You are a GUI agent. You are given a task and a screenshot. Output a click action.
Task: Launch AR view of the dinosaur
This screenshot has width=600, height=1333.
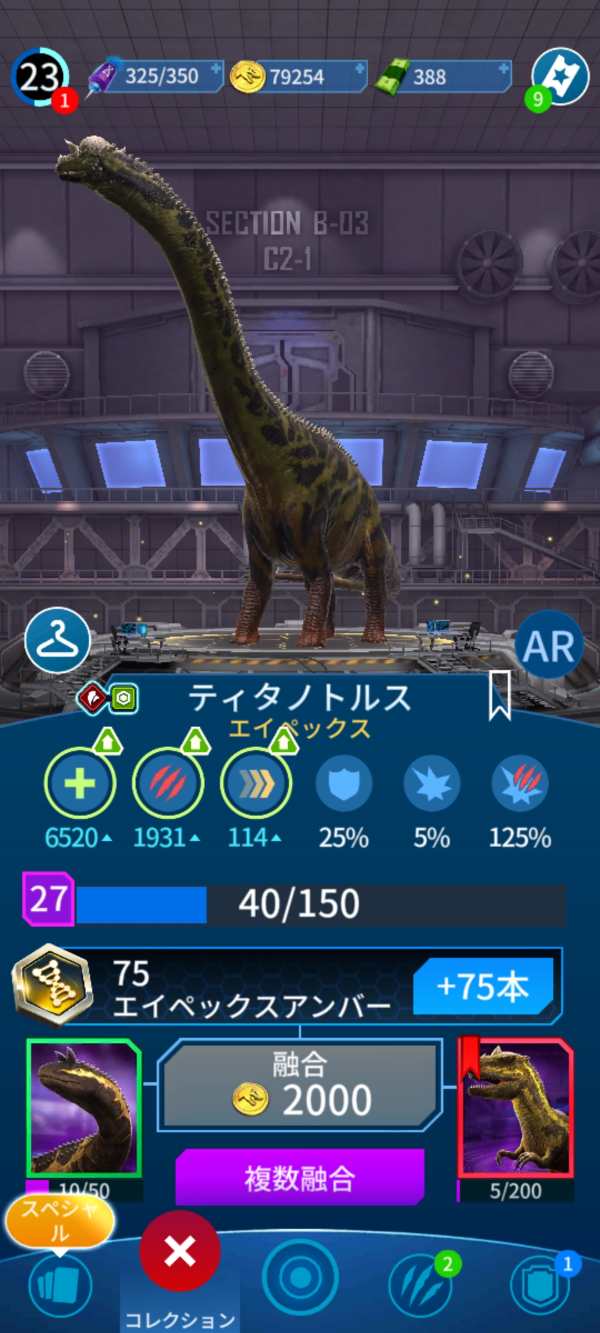(x=548, y=647)
